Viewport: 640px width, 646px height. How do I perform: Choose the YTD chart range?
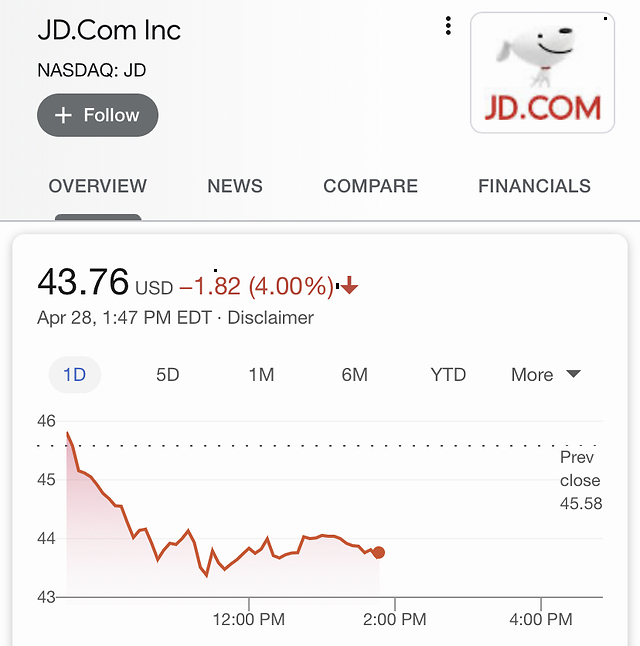tap(448, 375)
